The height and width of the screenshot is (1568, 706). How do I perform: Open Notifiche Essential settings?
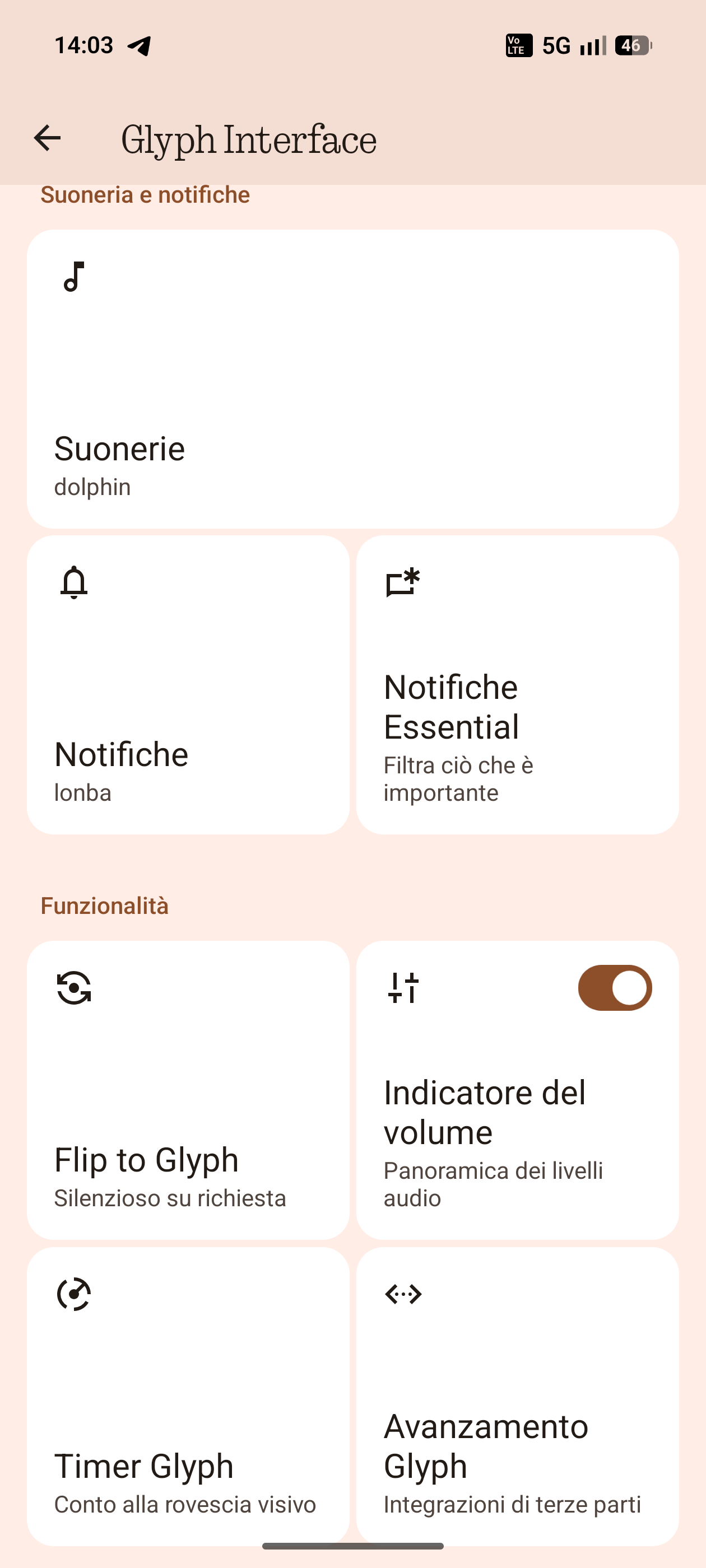517,684
